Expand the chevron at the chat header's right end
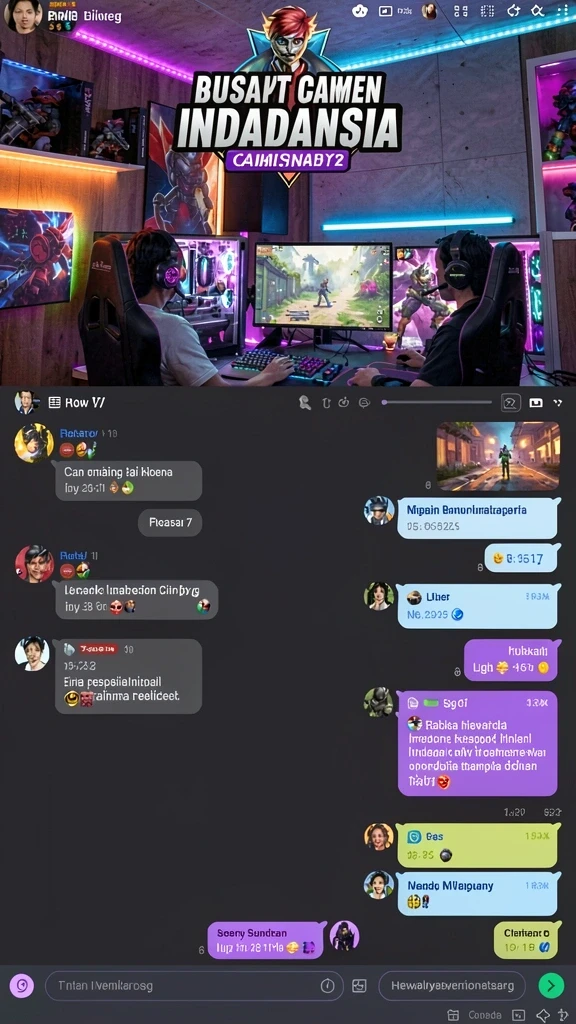 [557, 402]
